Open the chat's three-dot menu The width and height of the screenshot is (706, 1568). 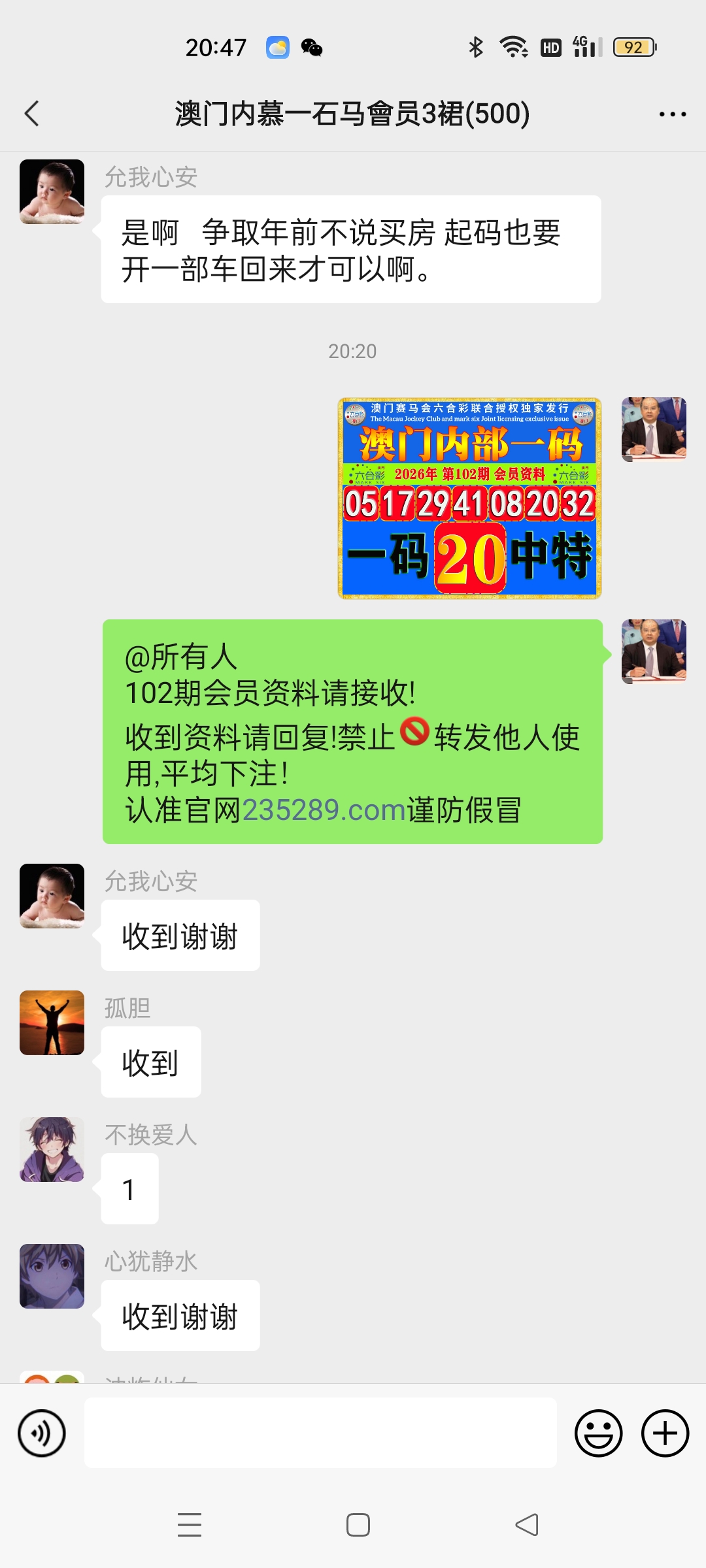pos(672,114)
